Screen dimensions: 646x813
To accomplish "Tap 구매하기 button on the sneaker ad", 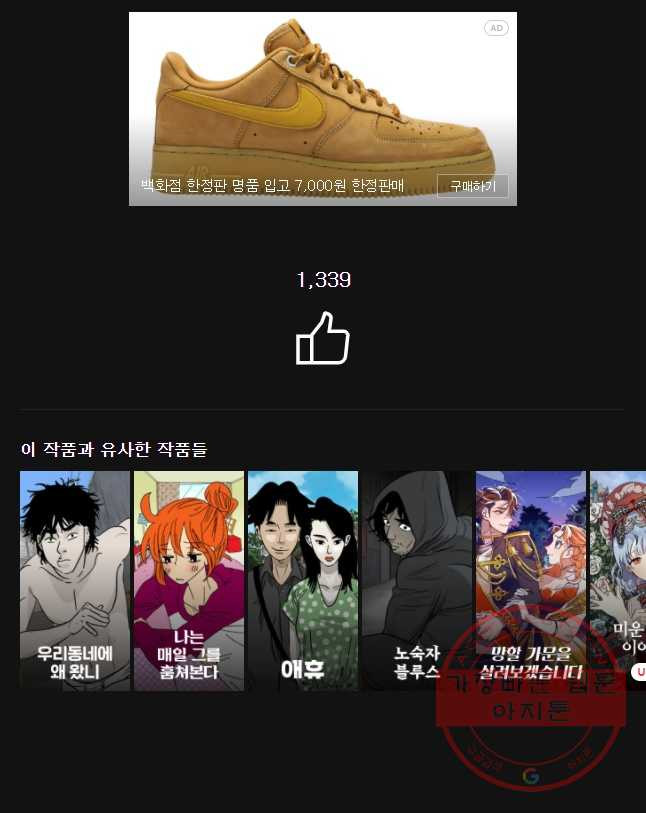I will point(472,186).
